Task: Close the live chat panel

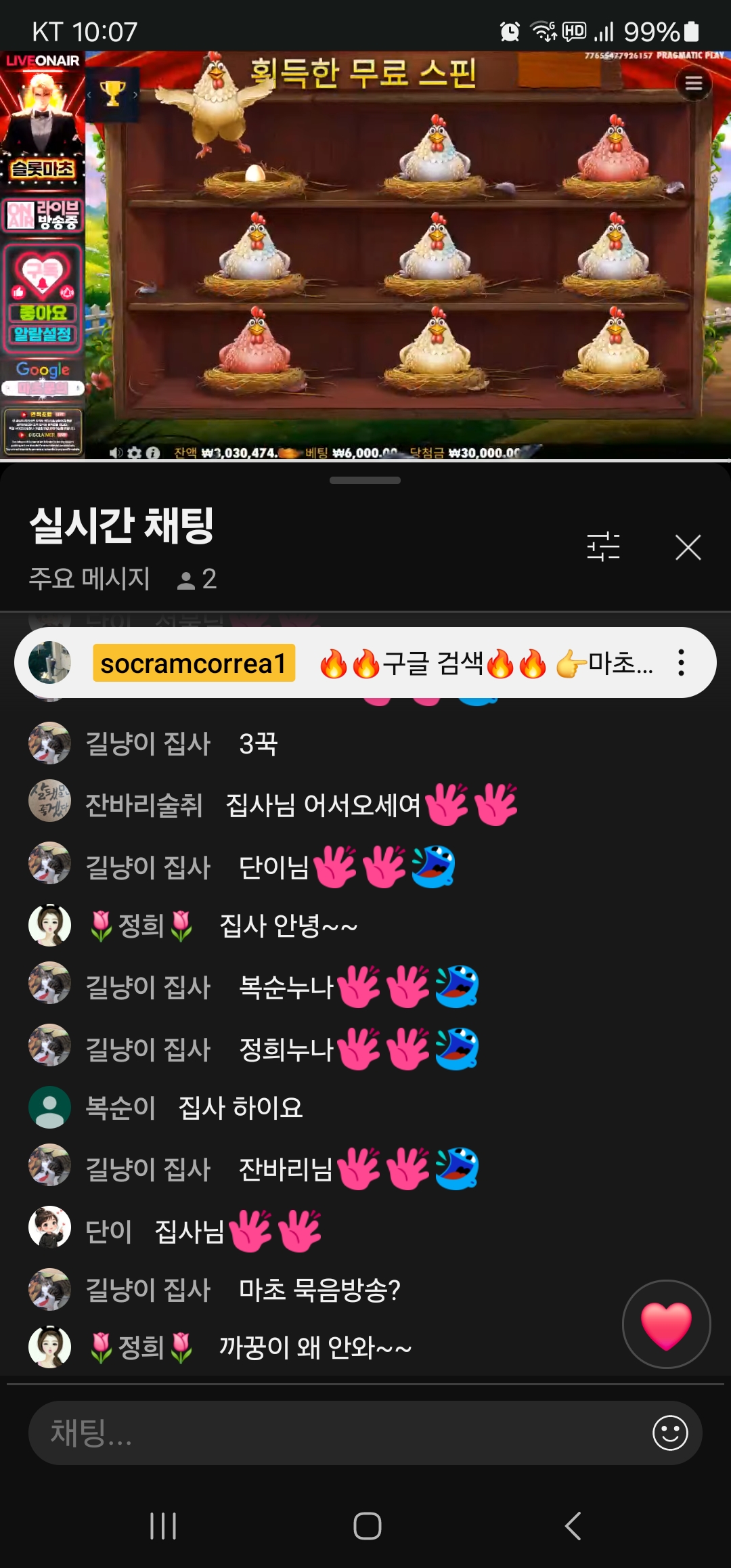Action: click(688, 547)
